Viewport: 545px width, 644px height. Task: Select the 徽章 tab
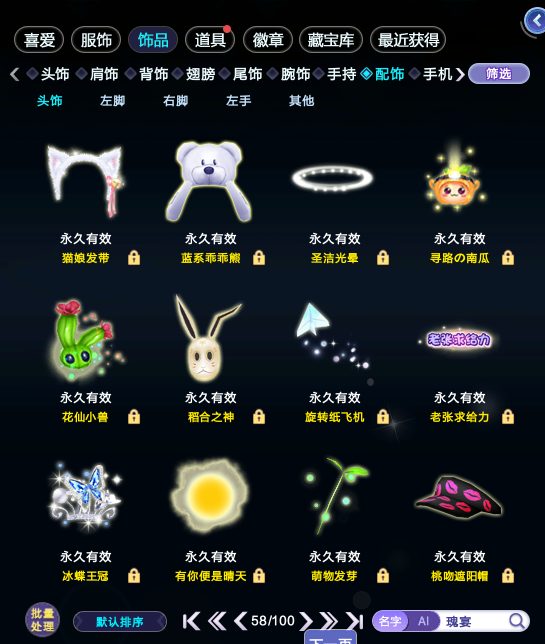pos(267,40)
